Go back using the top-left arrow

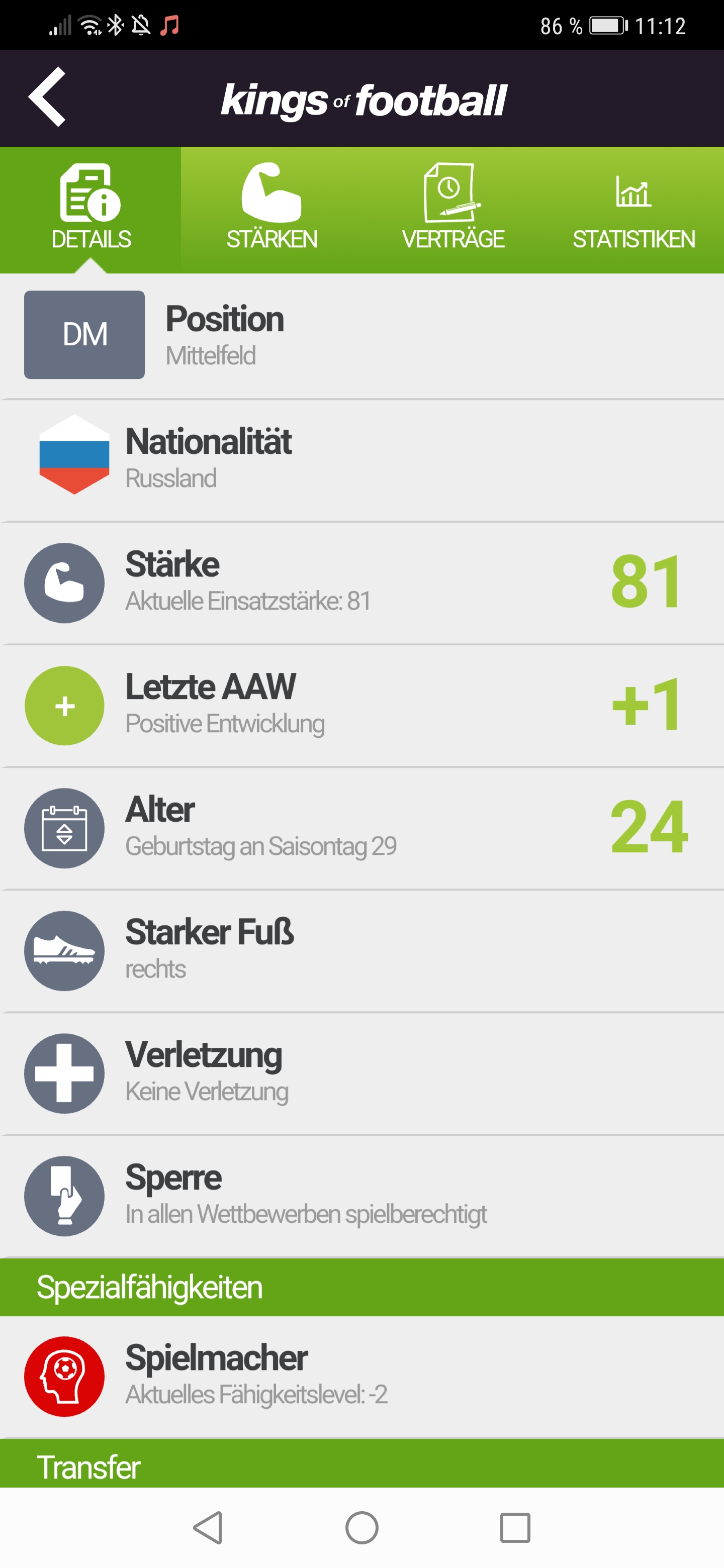tap(47, 97)
